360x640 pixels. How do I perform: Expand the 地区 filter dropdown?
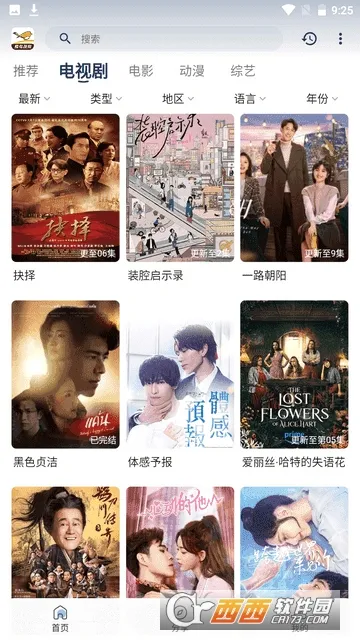(178, 99)
